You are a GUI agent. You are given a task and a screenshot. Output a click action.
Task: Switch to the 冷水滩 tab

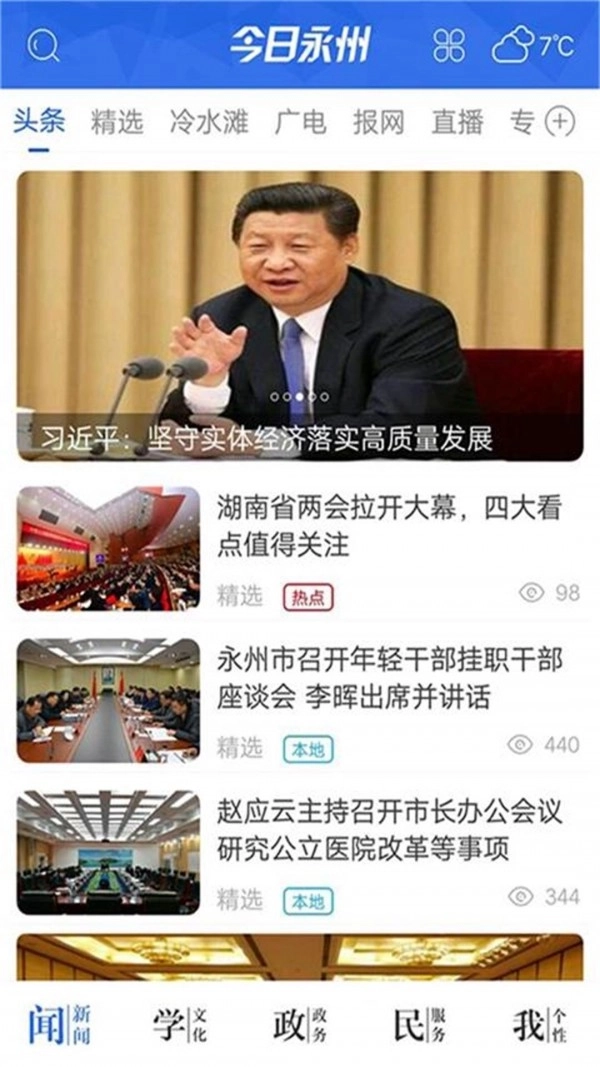[x=209, y=123]
